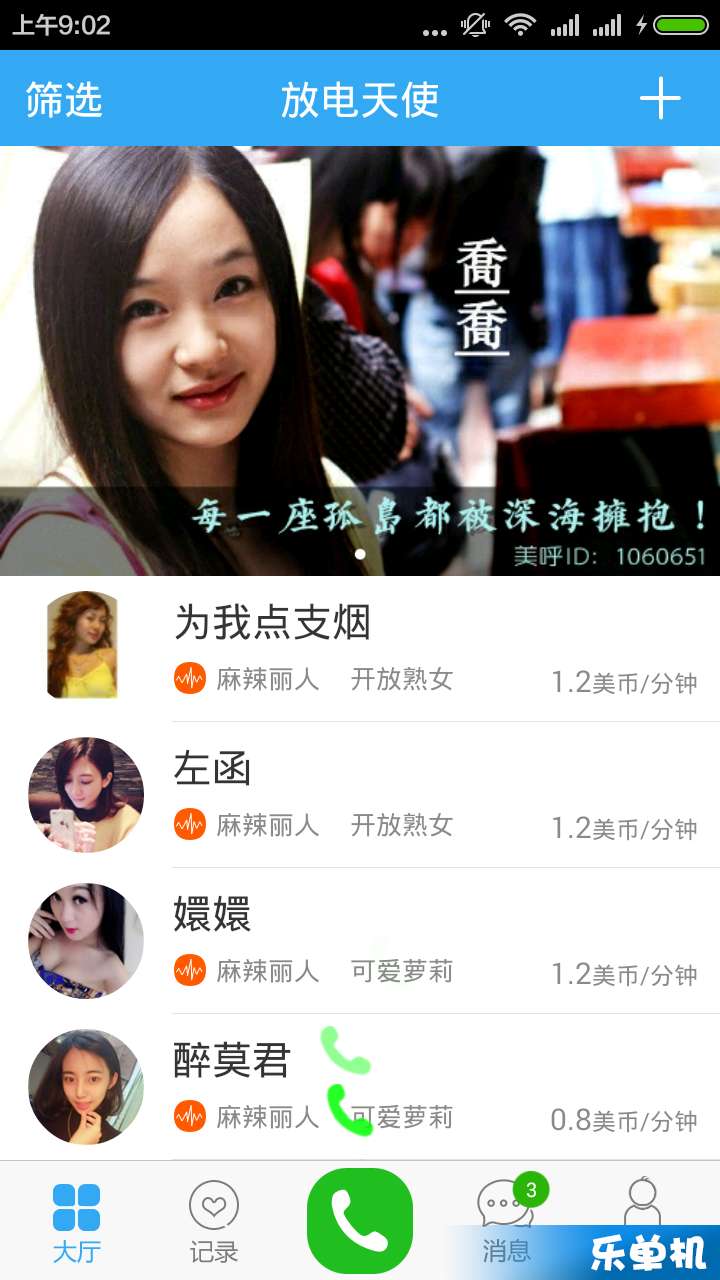This screenshot has width=720, height=1280.
Task: Open the 筛选 filter option
Action: pos(64,99)
